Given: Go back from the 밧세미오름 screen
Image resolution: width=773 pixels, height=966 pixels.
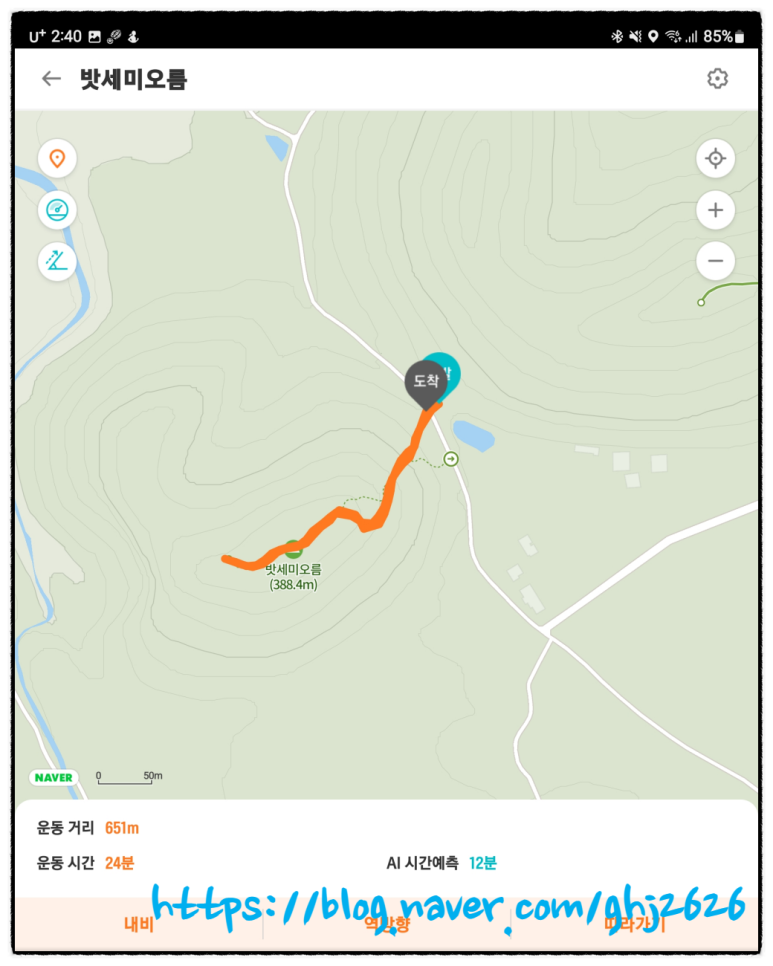Looking at the screenshot, I should tap(51, 79).
